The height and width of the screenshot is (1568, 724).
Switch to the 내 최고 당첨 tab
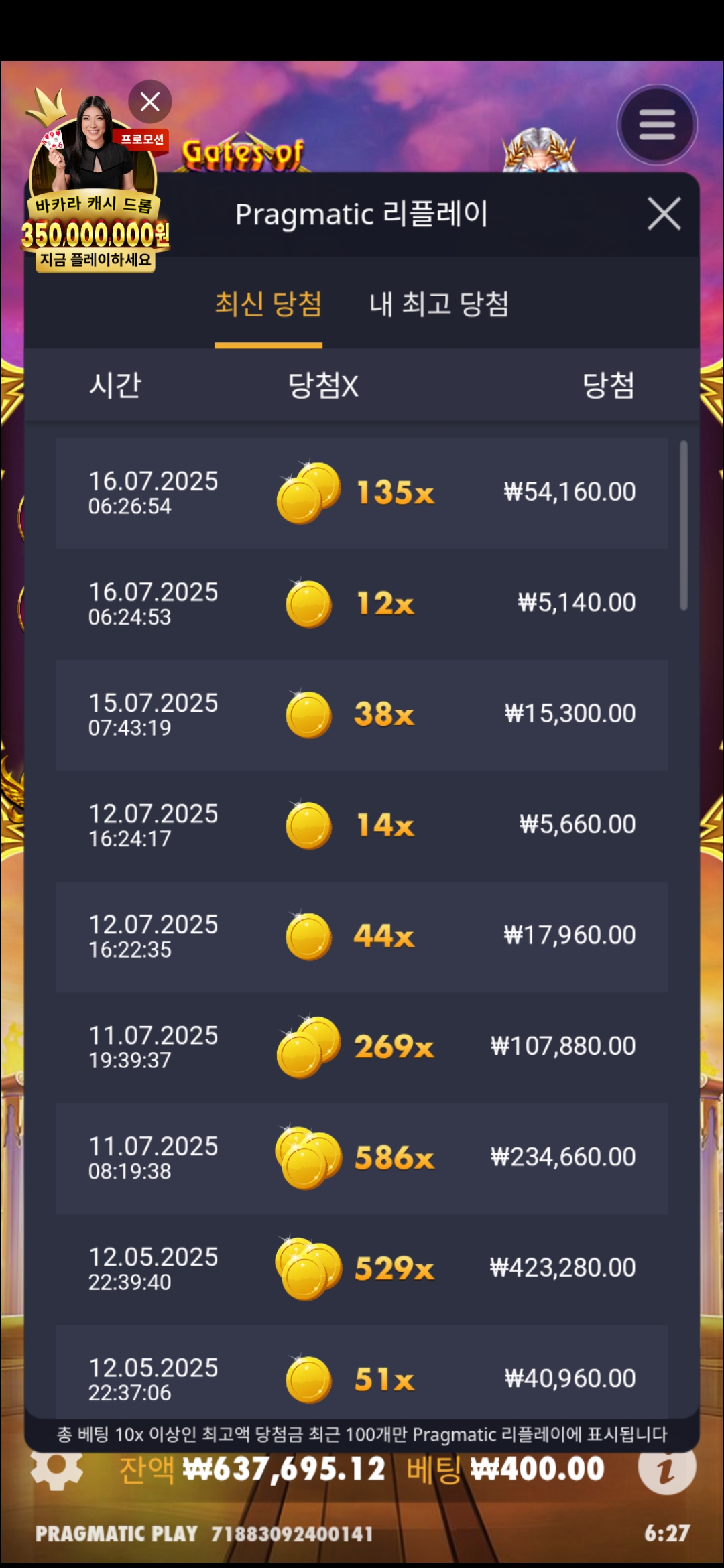[x=439, y=305]
